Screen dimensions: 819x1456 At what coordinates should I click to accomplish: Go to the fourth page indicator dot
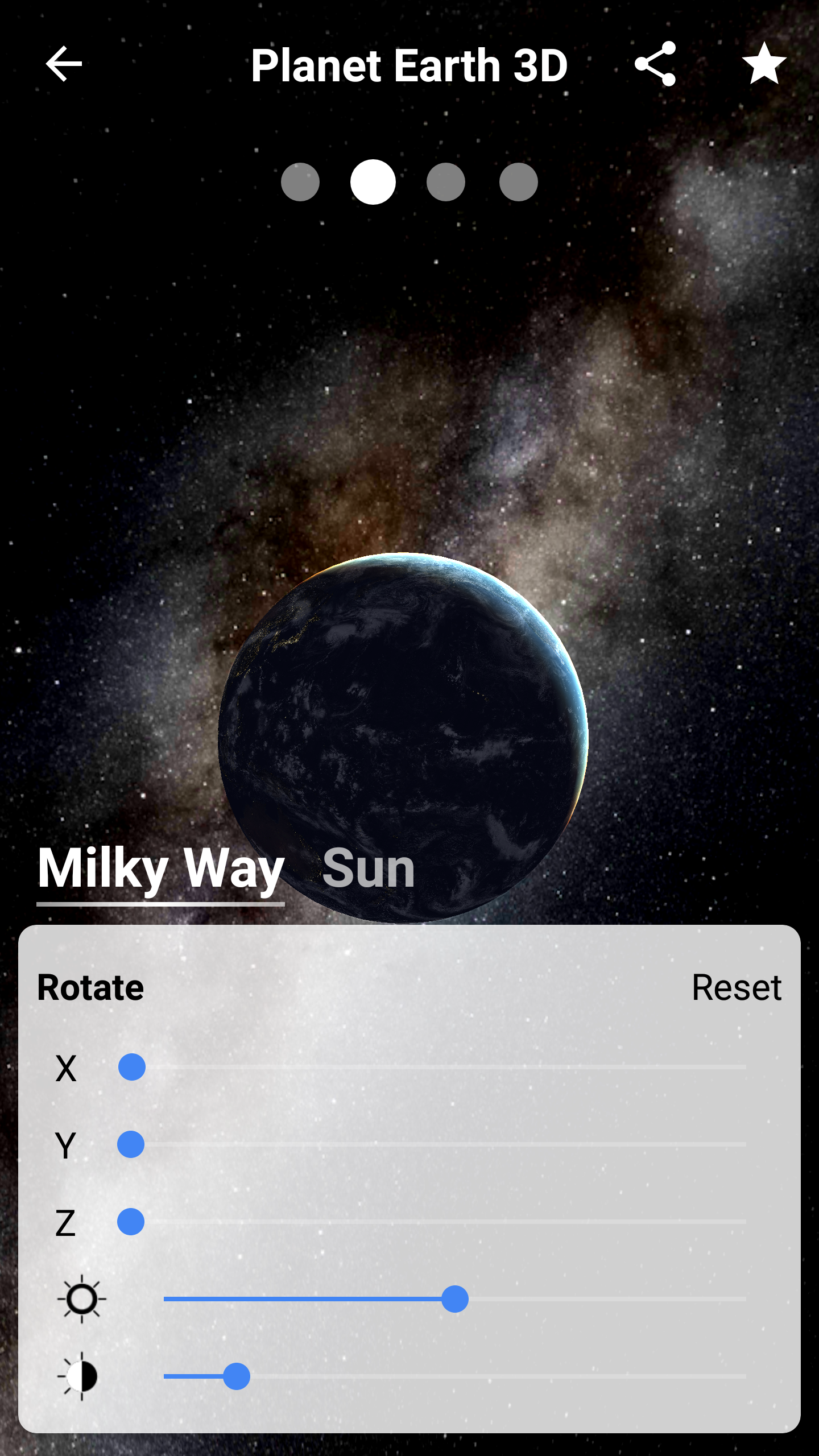click(x=518, y=182)
